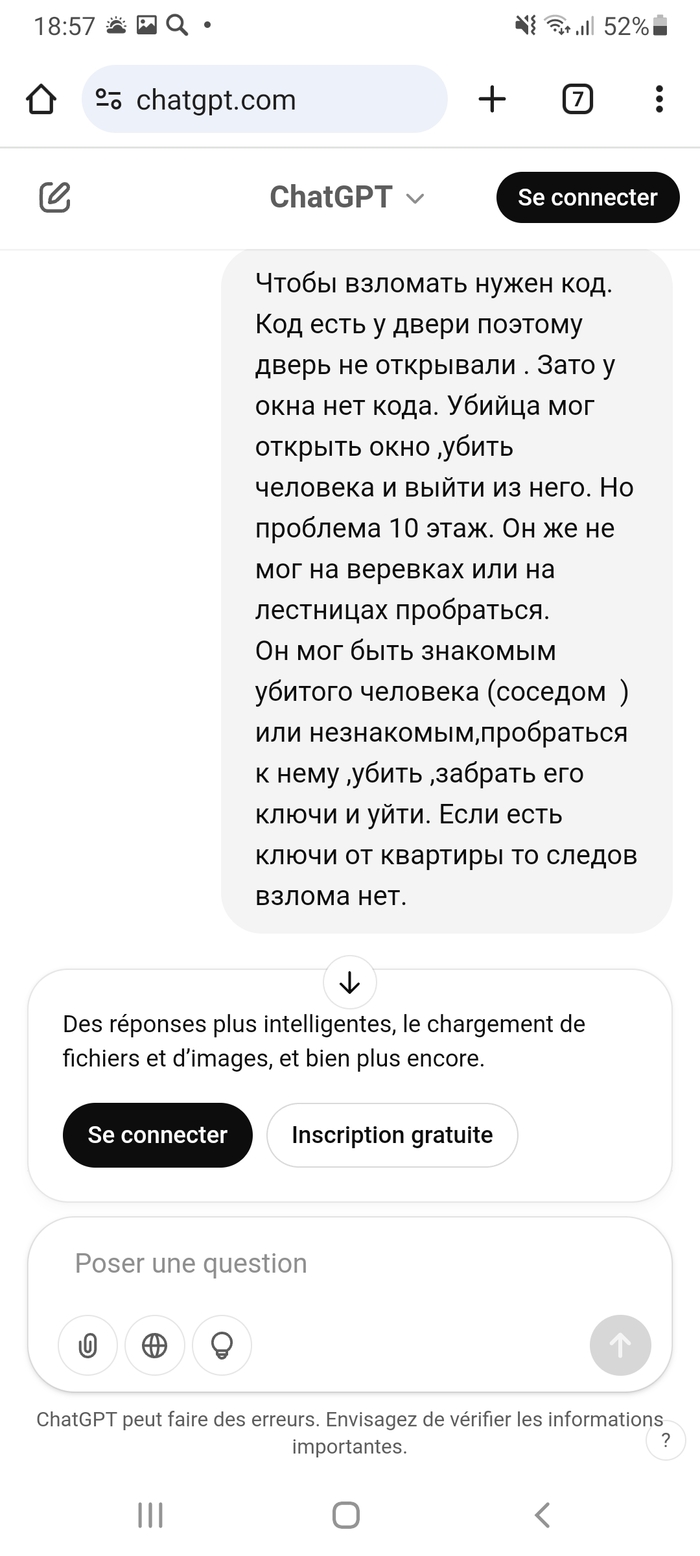Screen dimensions: 700x1556
Task: Open a new browser tab
Action: click(492, 99)
